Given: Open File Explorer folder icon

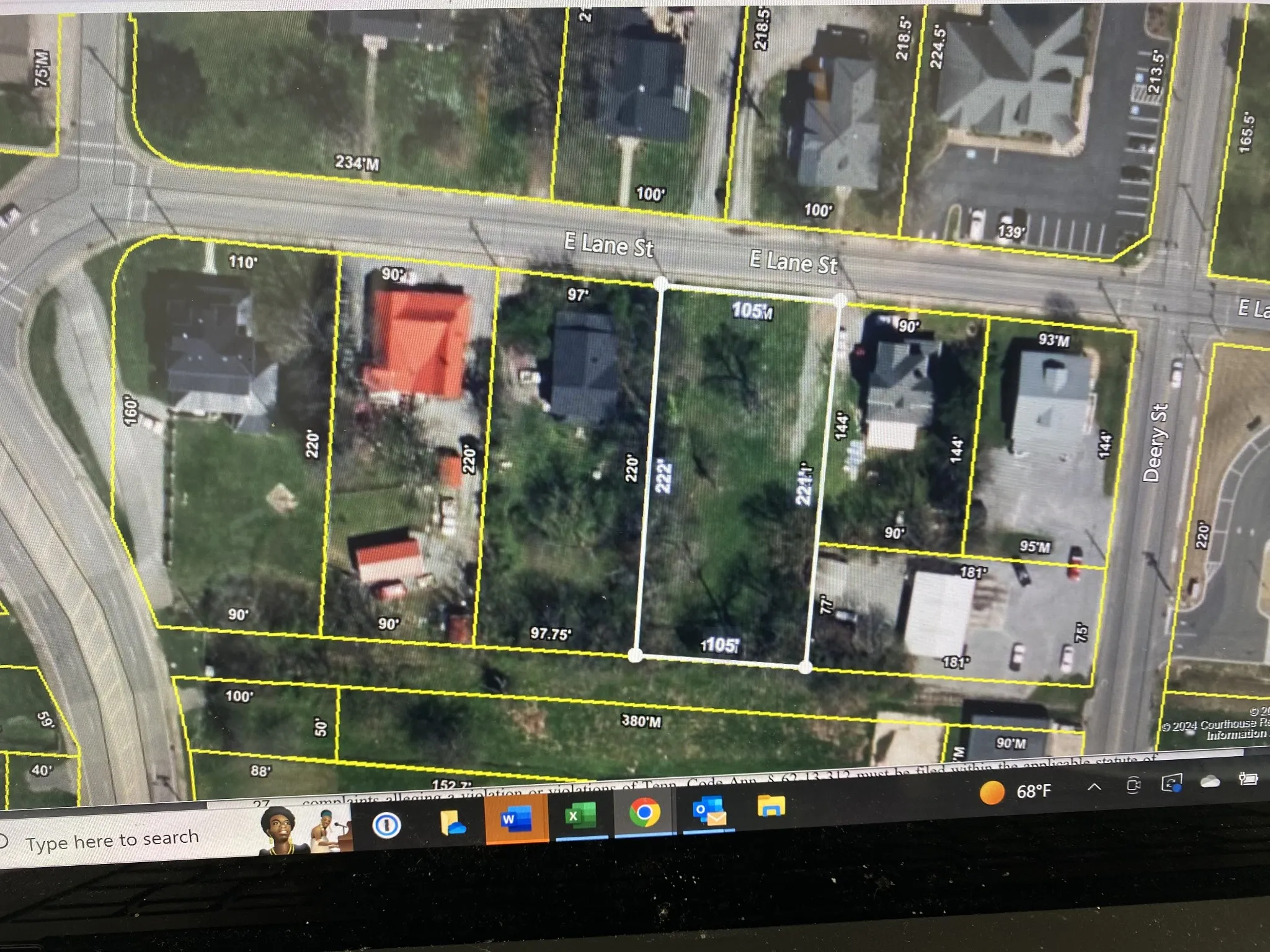Looking at the screenshot, I should [771, 807].
